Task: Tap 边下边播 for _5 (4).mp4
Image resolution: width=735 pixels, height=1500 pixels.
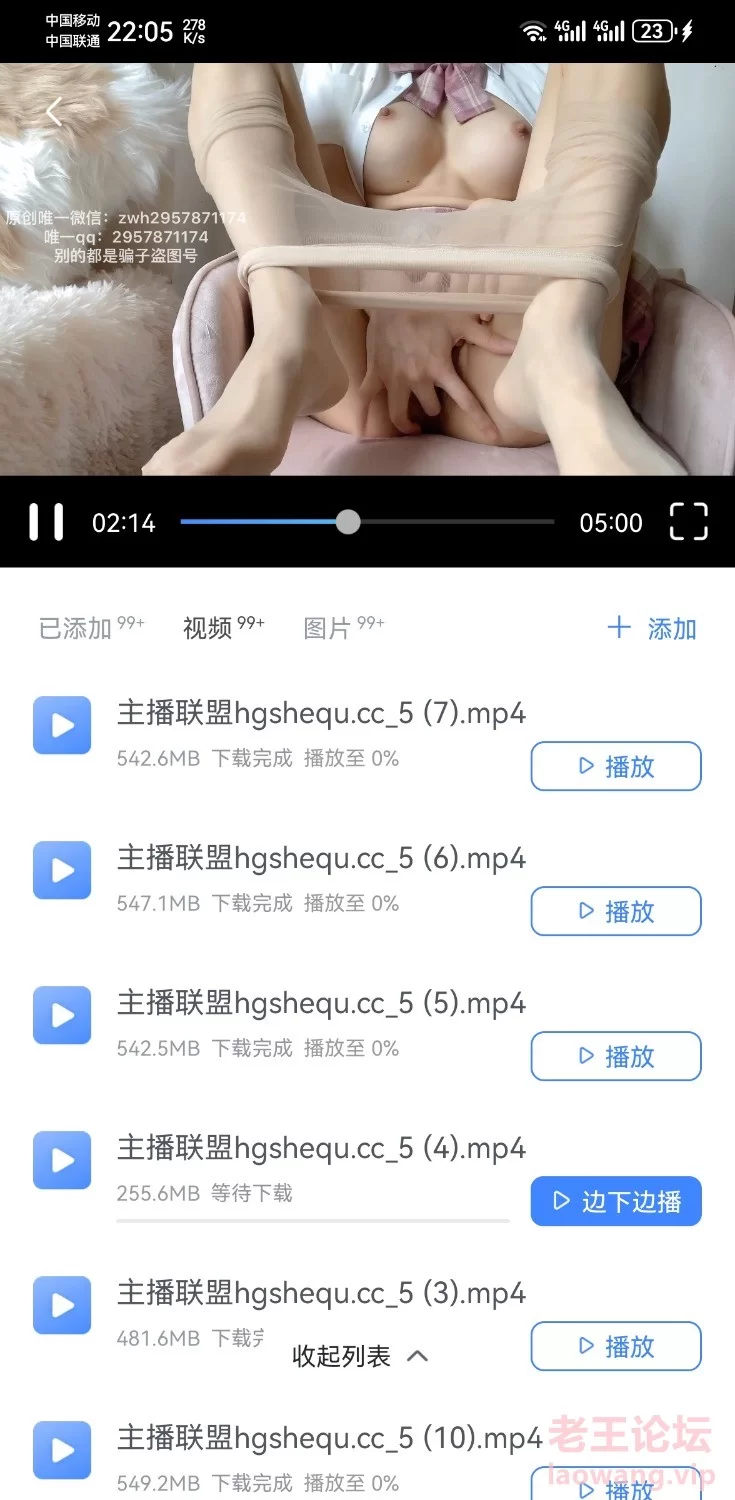Action: tap(615, 1202)
